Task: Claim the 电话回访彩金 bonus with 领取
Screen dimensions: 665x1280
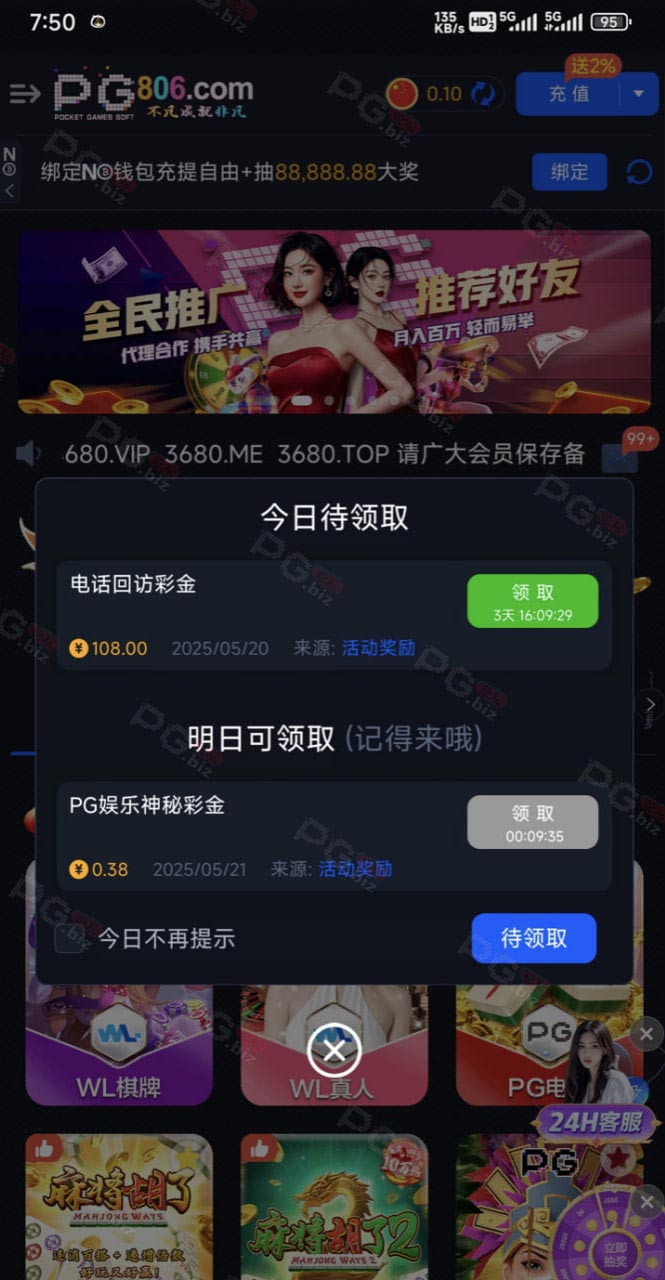Action: coord(532,601)
